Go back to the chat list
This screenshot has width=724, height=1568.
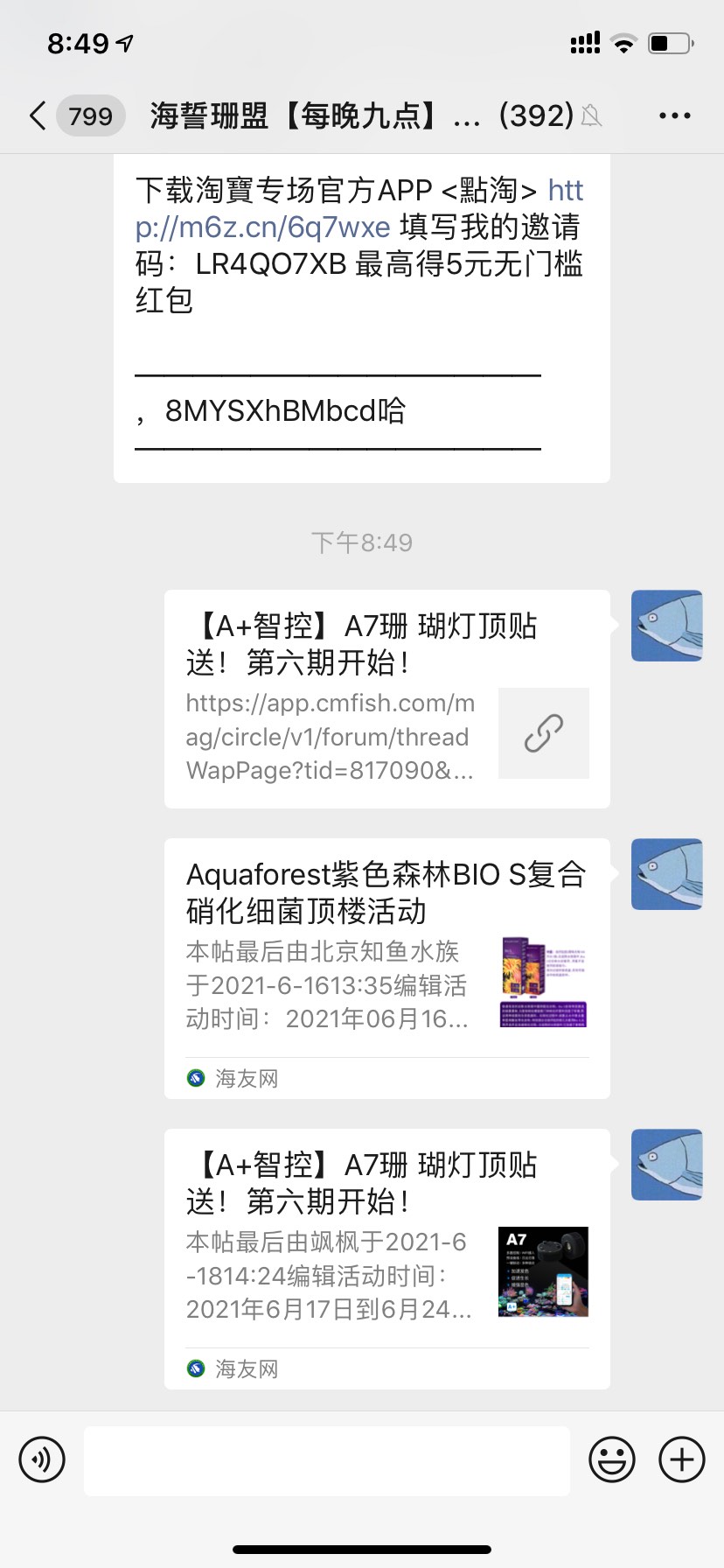tap(38, 115)
